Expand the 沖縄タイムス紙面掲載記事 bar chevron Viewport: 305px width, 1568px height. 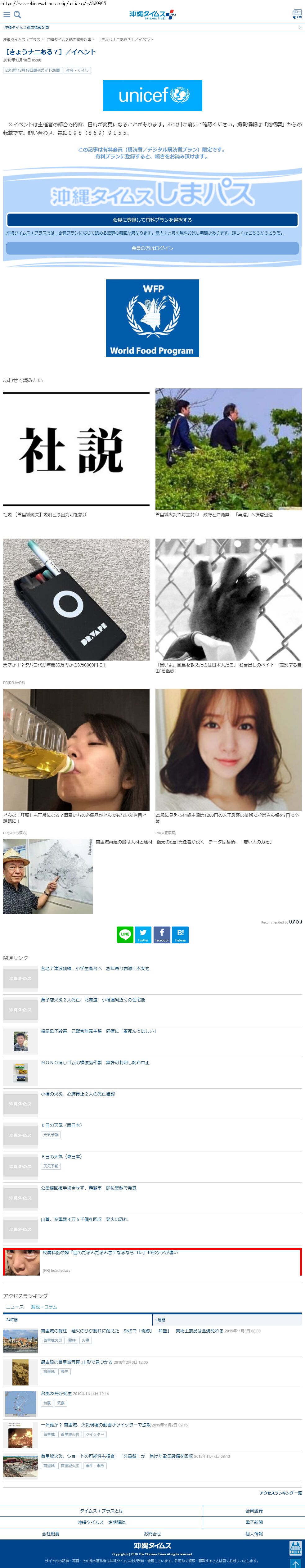(x=299, y=27)
